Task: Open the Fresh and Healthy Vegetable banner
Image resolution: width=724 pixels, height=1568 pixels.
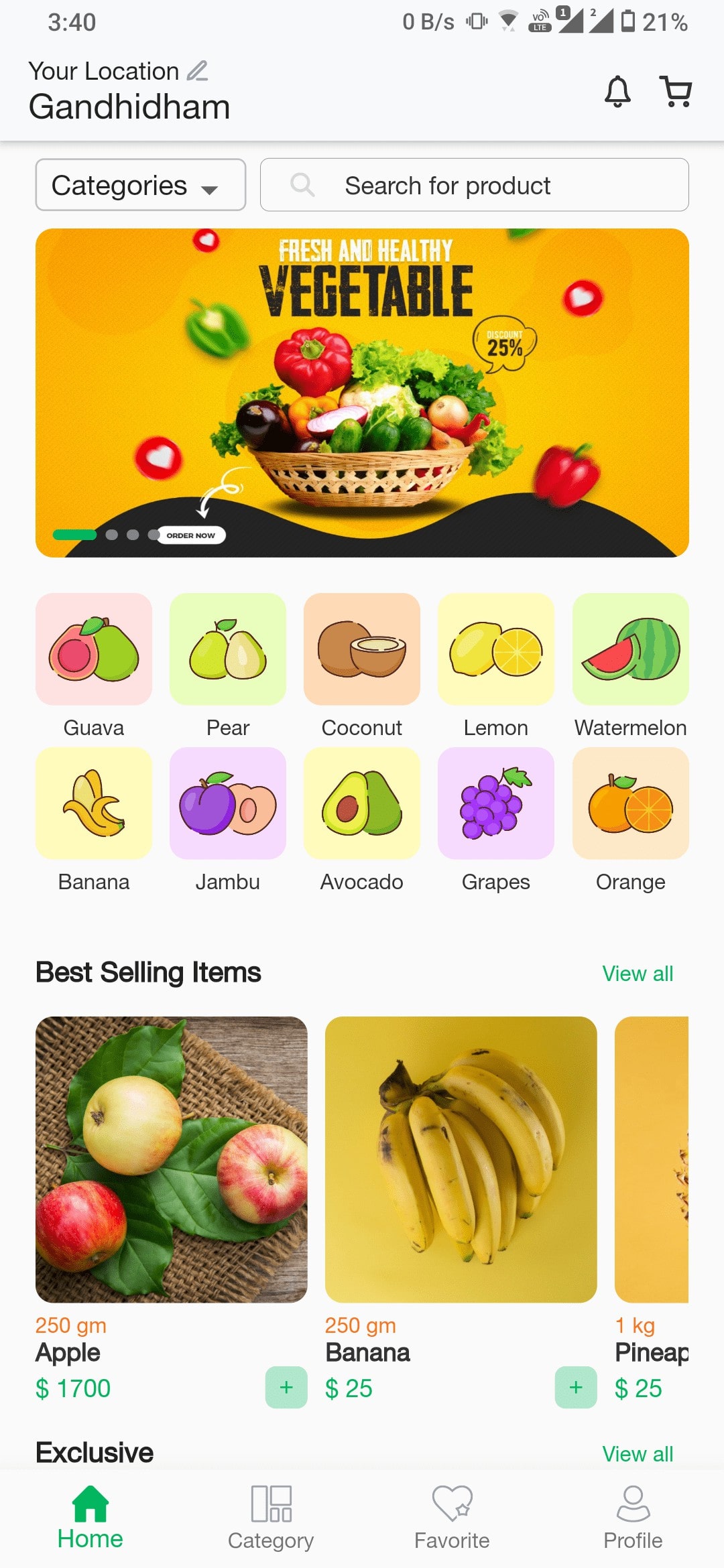Action: point(362,393)
